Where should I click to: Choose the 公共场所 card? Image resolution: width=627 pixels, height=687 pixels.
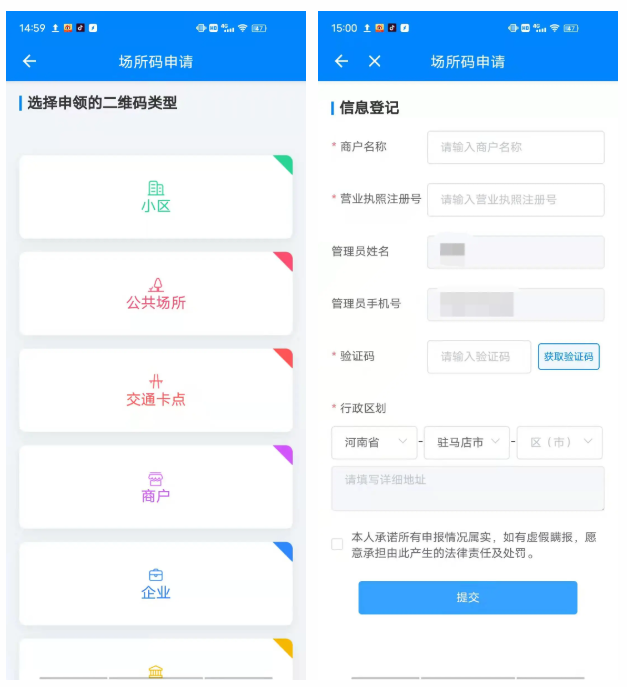click(x=156, y=294)
